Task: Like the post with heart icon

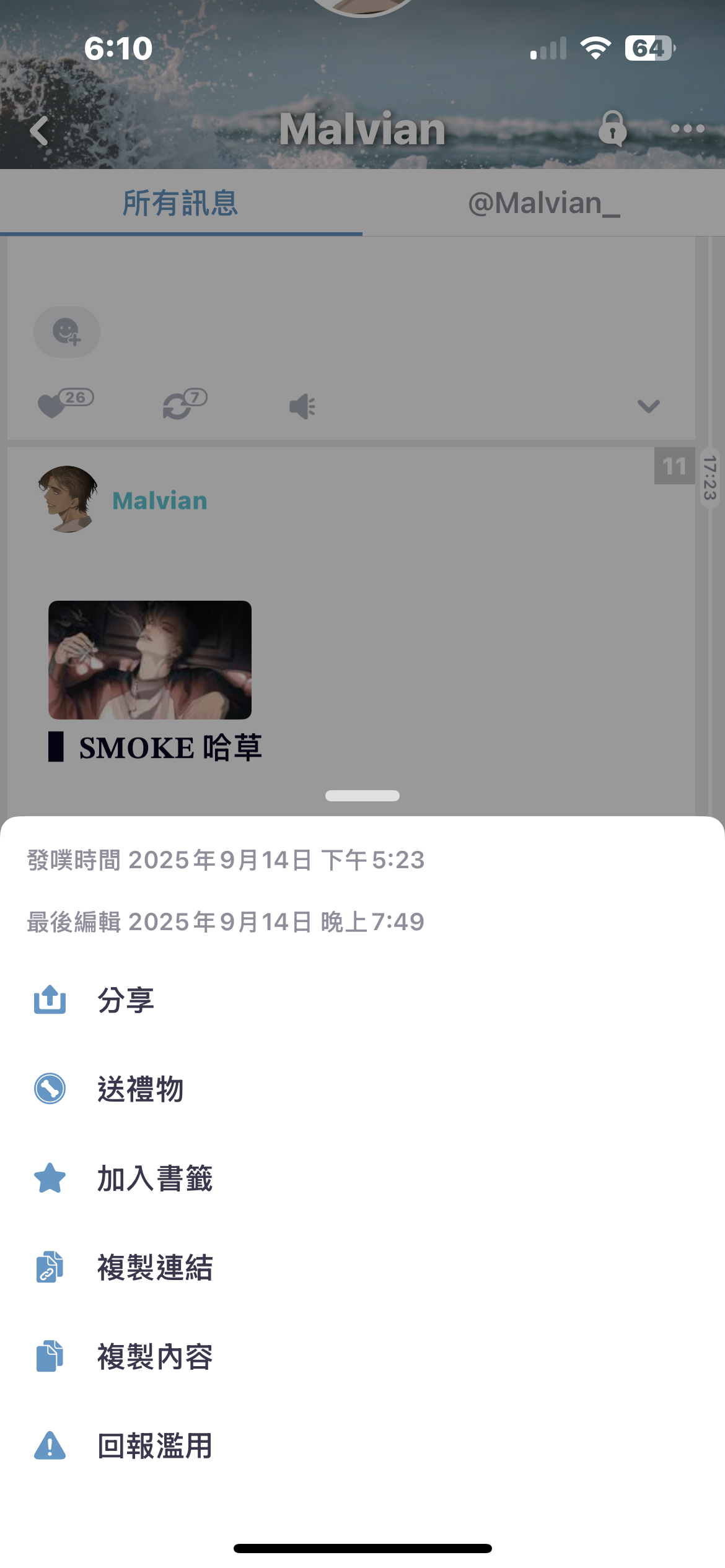Action: coord(53,406)
